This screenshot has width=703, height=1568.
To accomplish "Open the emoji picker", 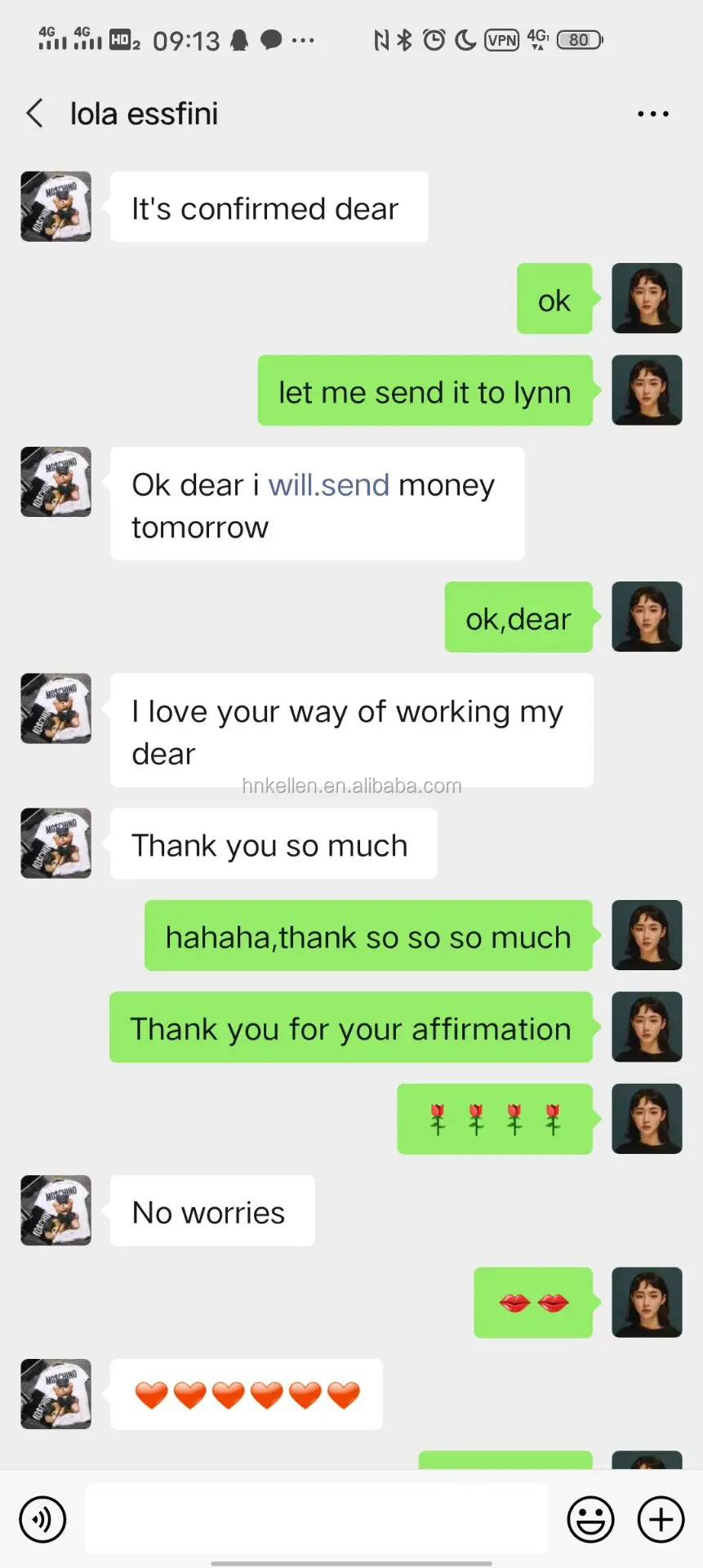I will click(x=590, y=1520).
